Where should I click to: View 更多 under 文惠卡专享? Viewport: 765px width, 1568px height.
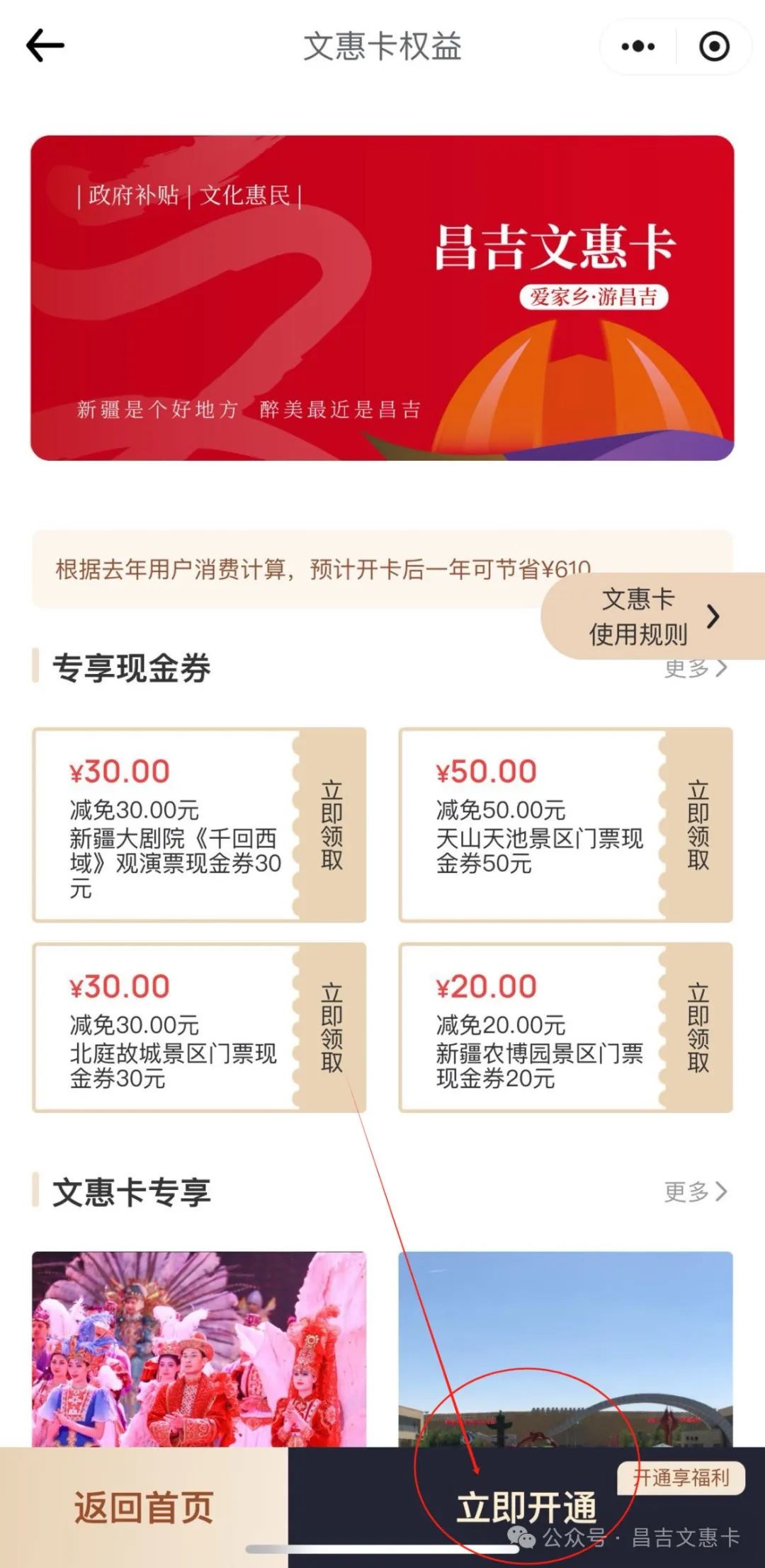point(695,1191)
